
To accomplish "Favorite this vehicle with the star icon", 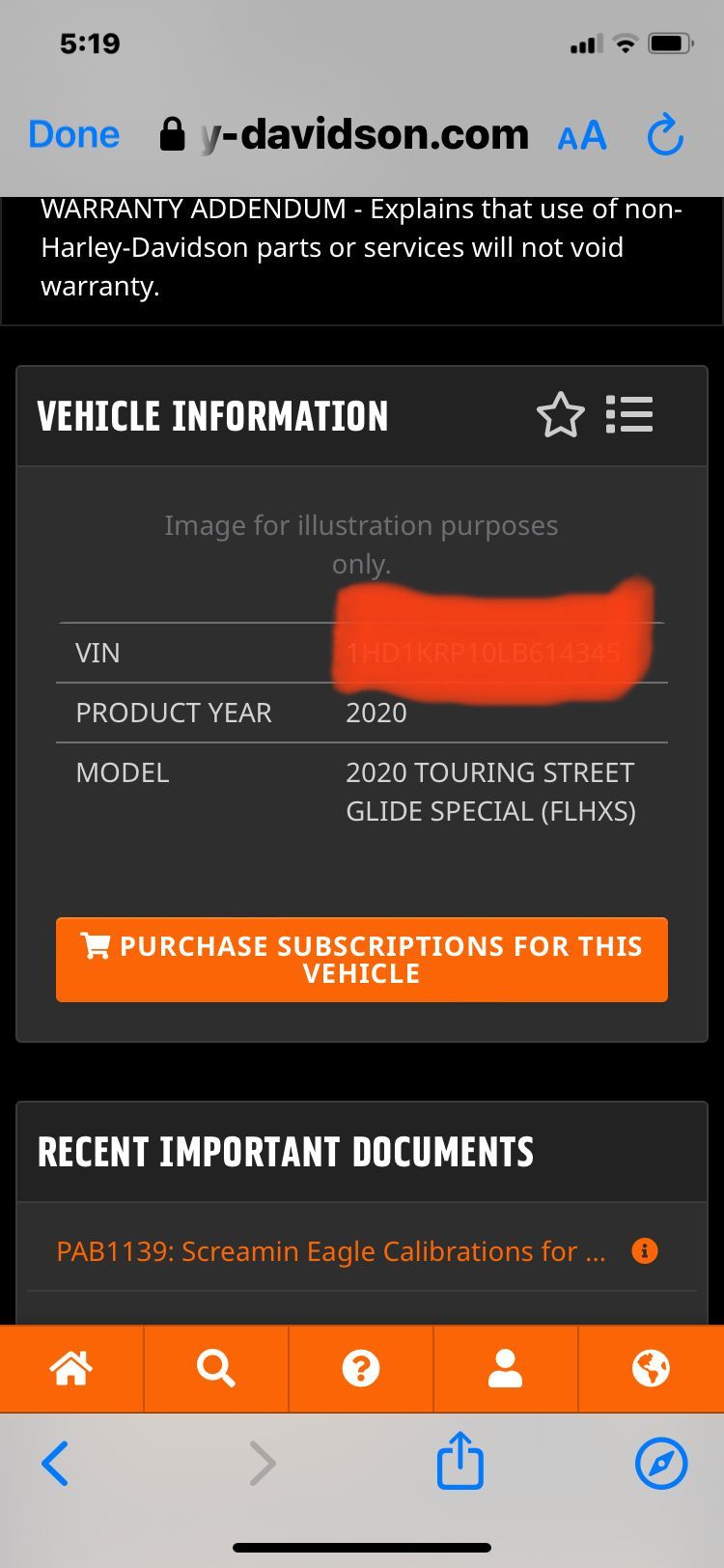I will tap(560, 416).
